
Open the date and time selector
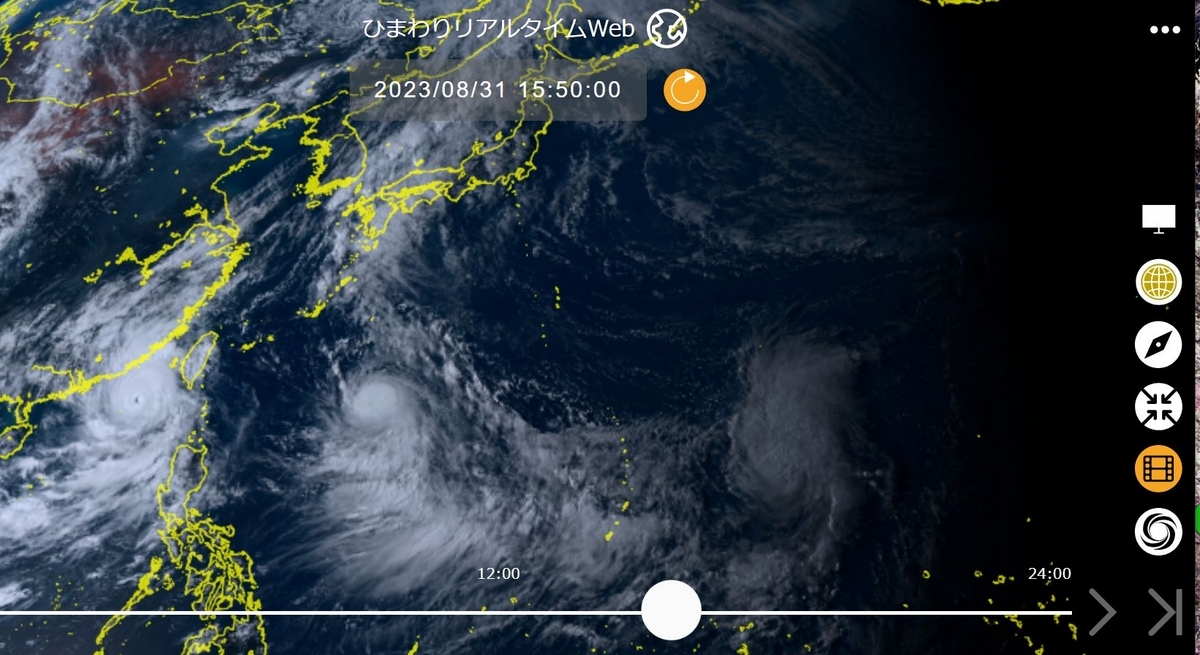[497, 90]
